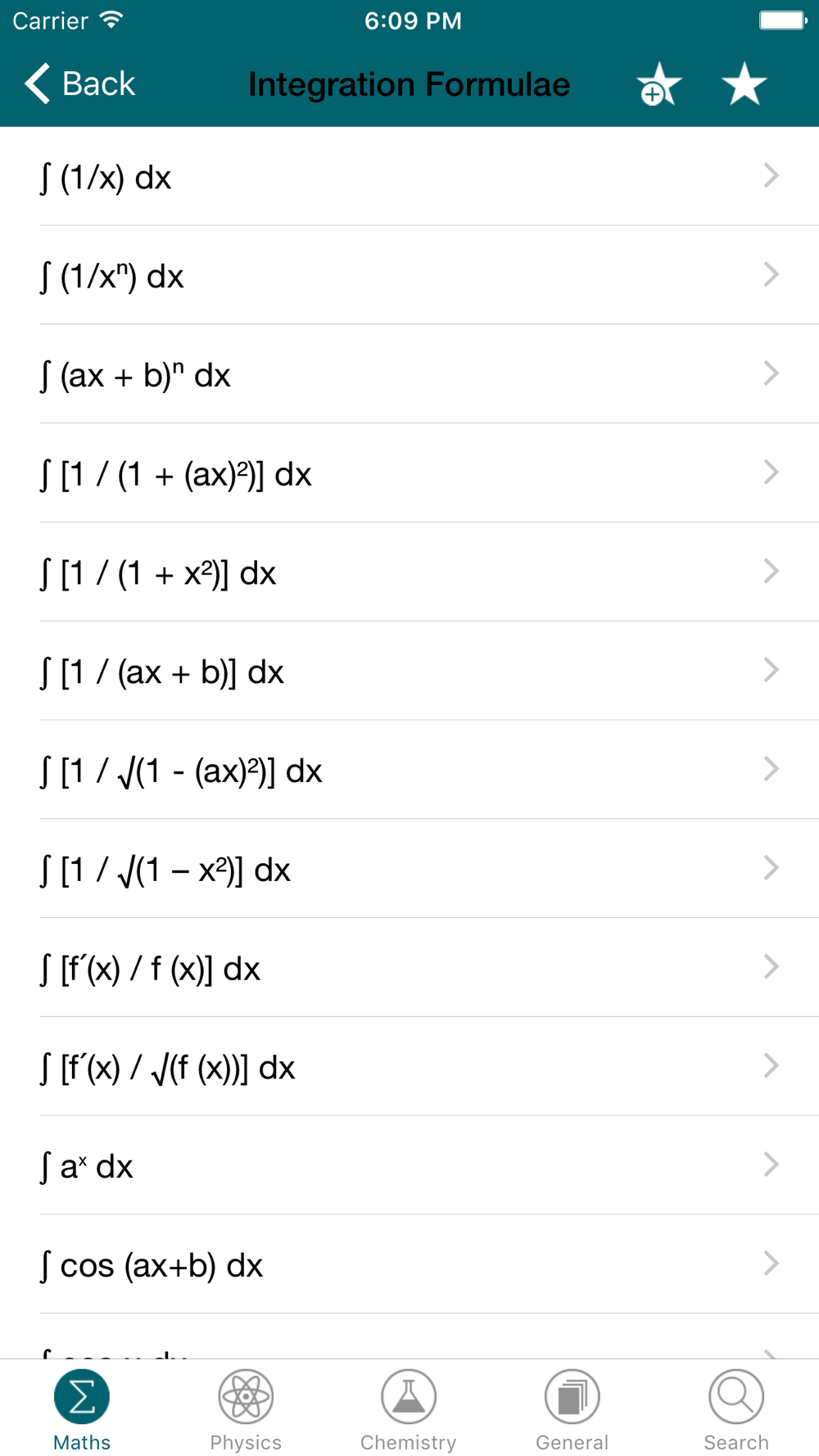819x1456 pixels.
Task: Open the ∫ (1/xⁿ) dx formula
Action: (409, 275)
